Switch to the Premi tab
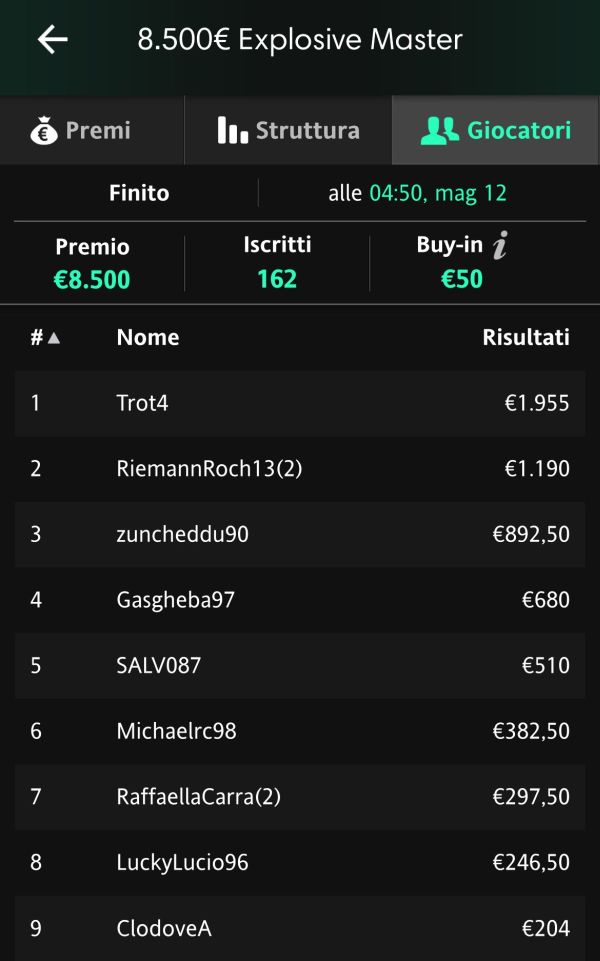Screen dimensions: 600x961 pyautogui.click(x=92, y=130)
